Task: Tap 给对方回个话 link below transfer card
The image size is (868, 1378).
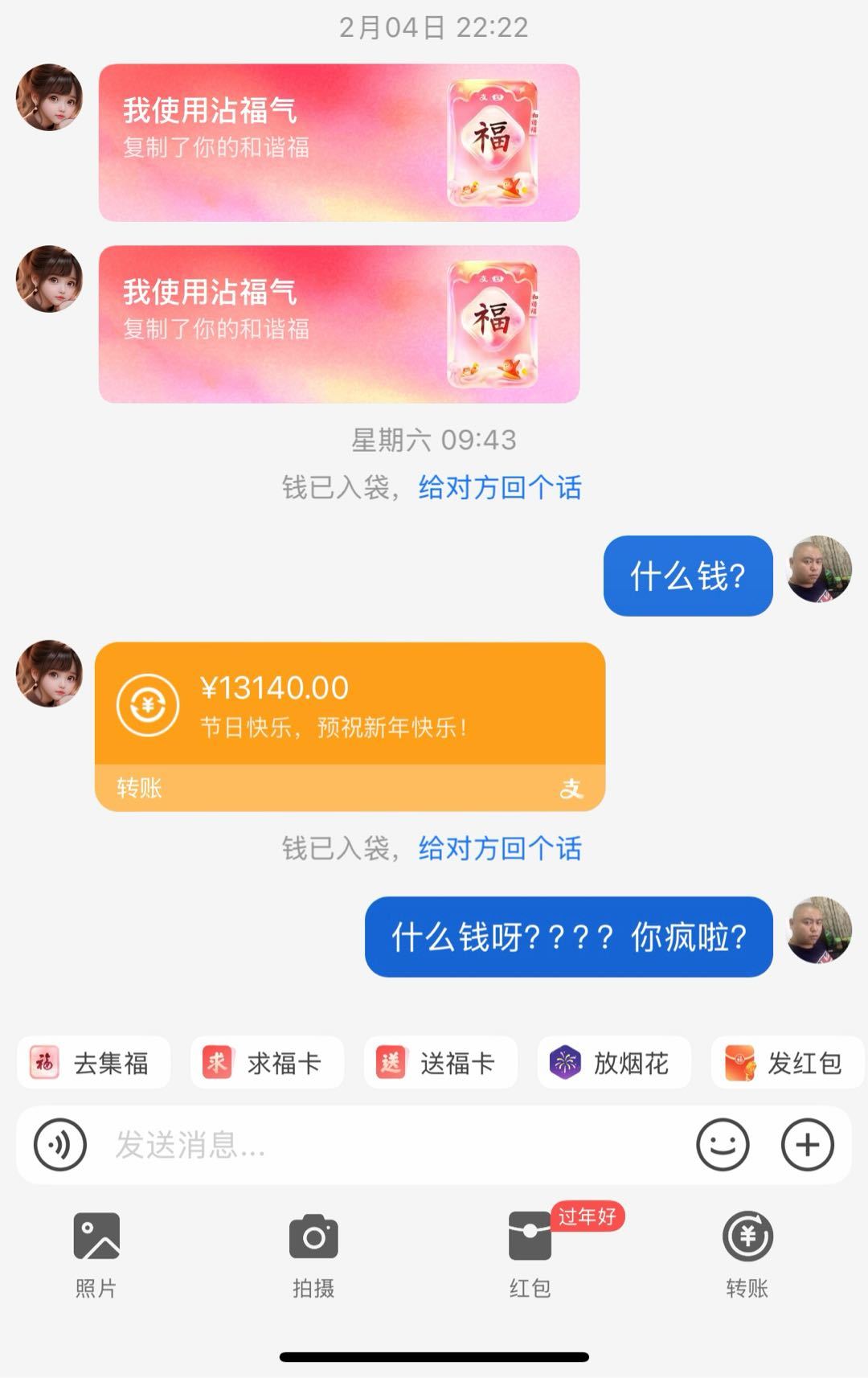Action: (x=500, y=848)
